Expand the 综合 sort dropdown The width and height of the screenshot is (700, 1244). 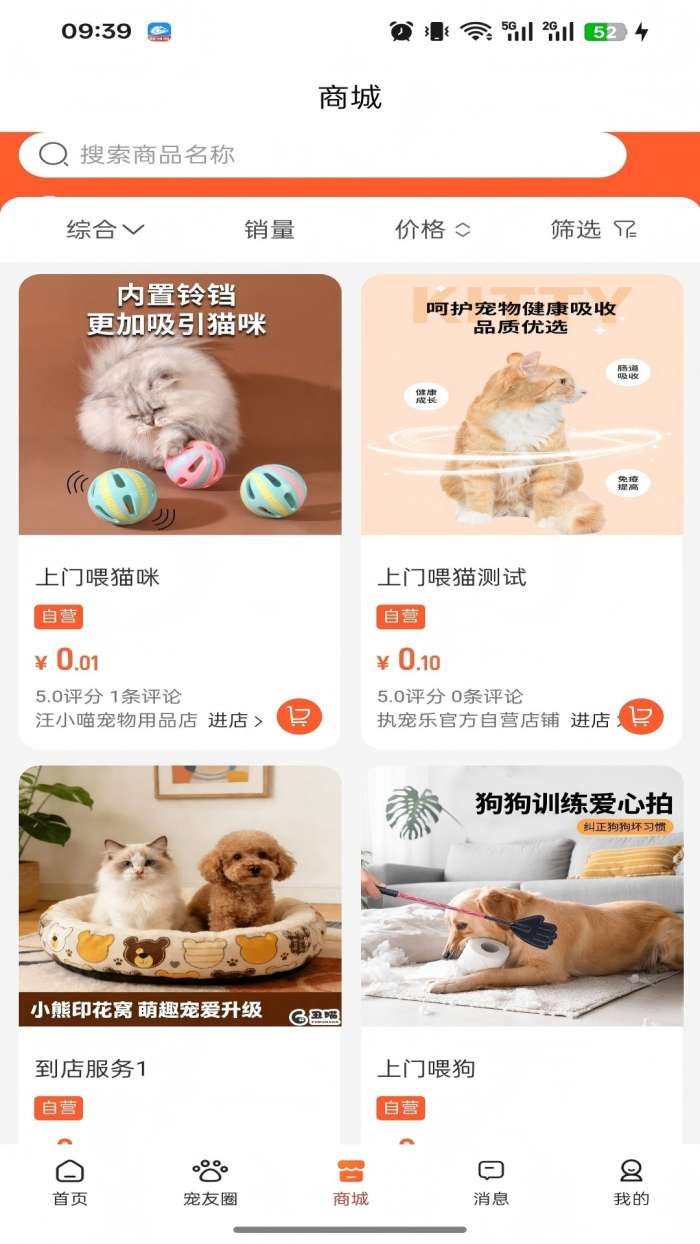(x=105, y=230)
